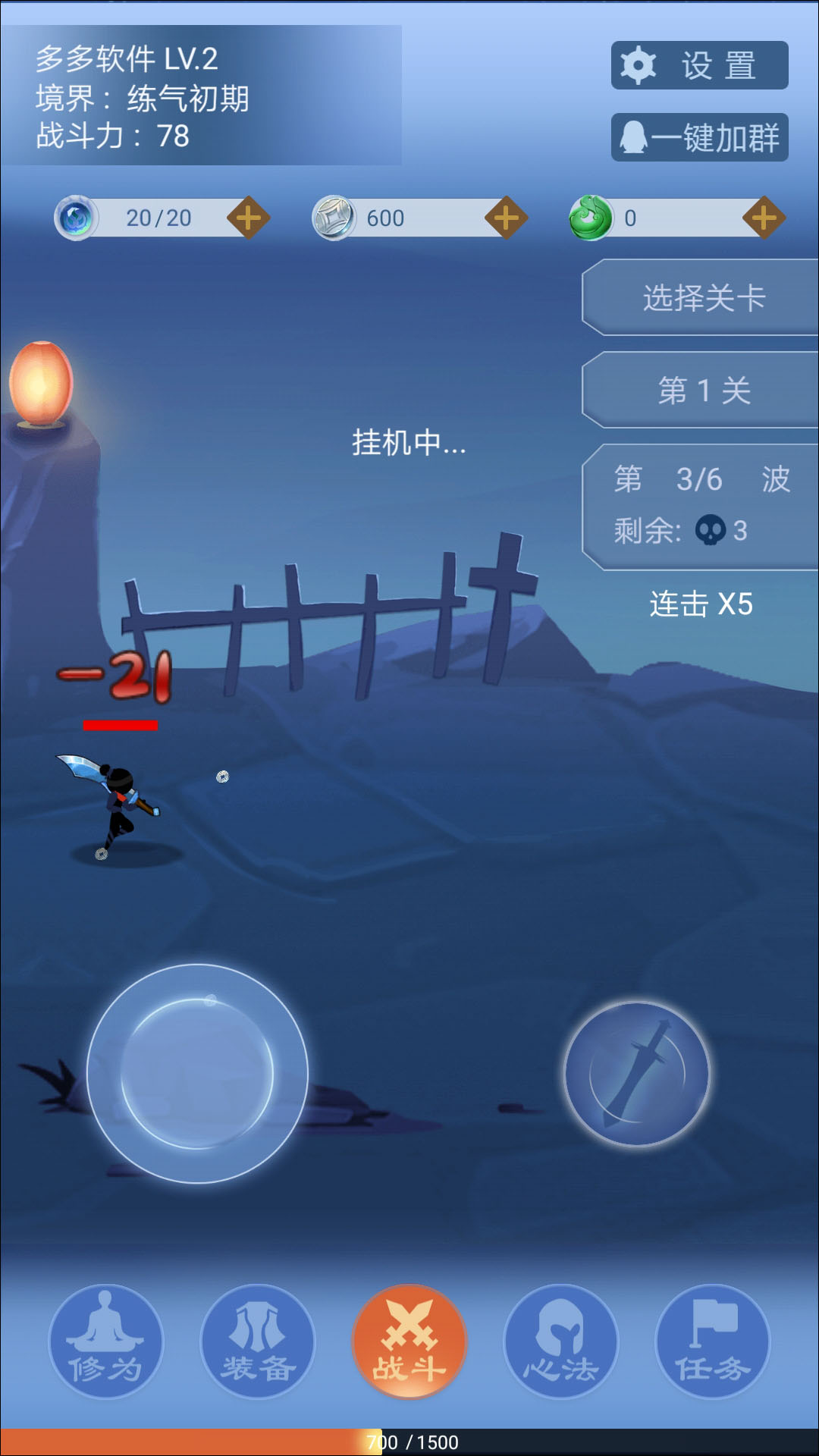Tap the virtual joystick pad
The image size is (819, 1456).
click(x=197, y=1074)
